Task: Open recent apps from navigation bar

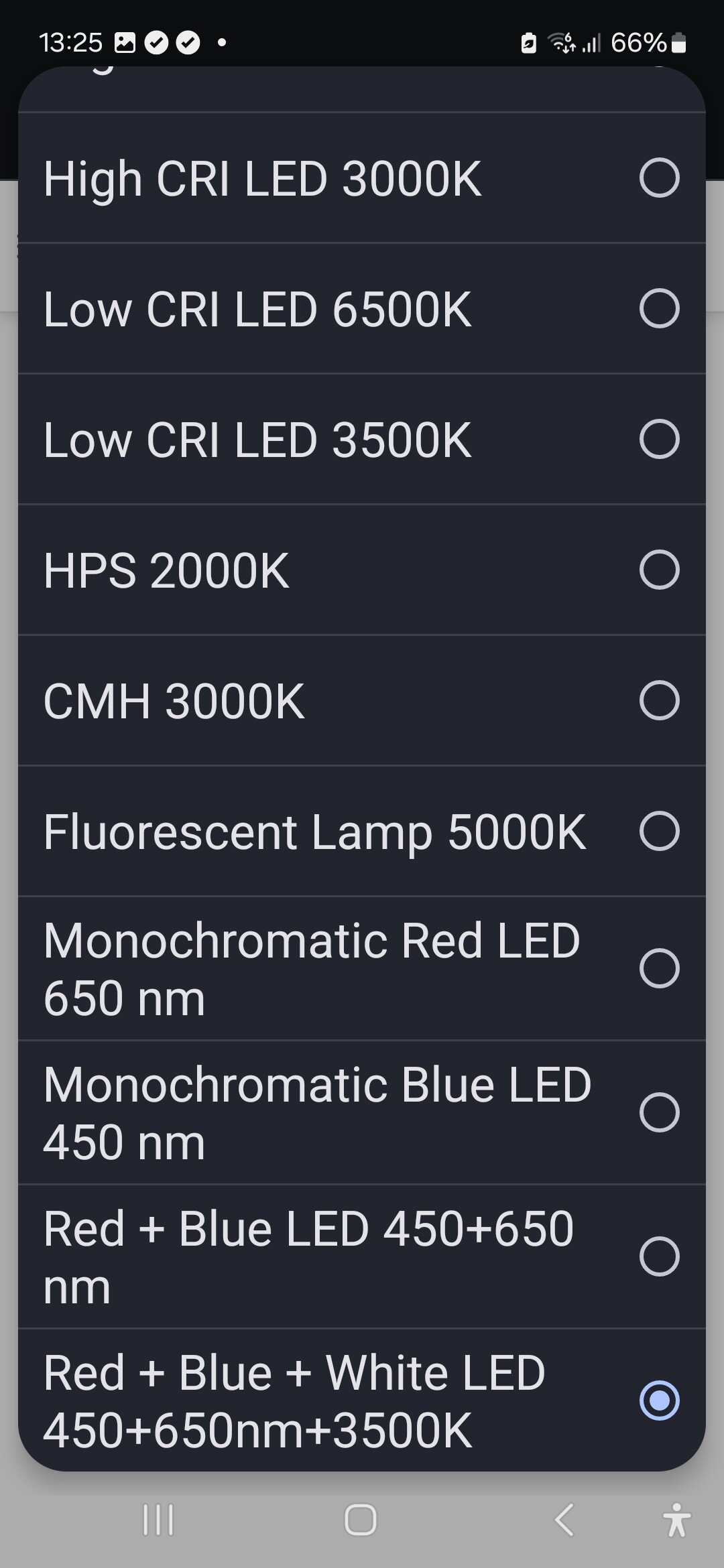Action: 158,1519
